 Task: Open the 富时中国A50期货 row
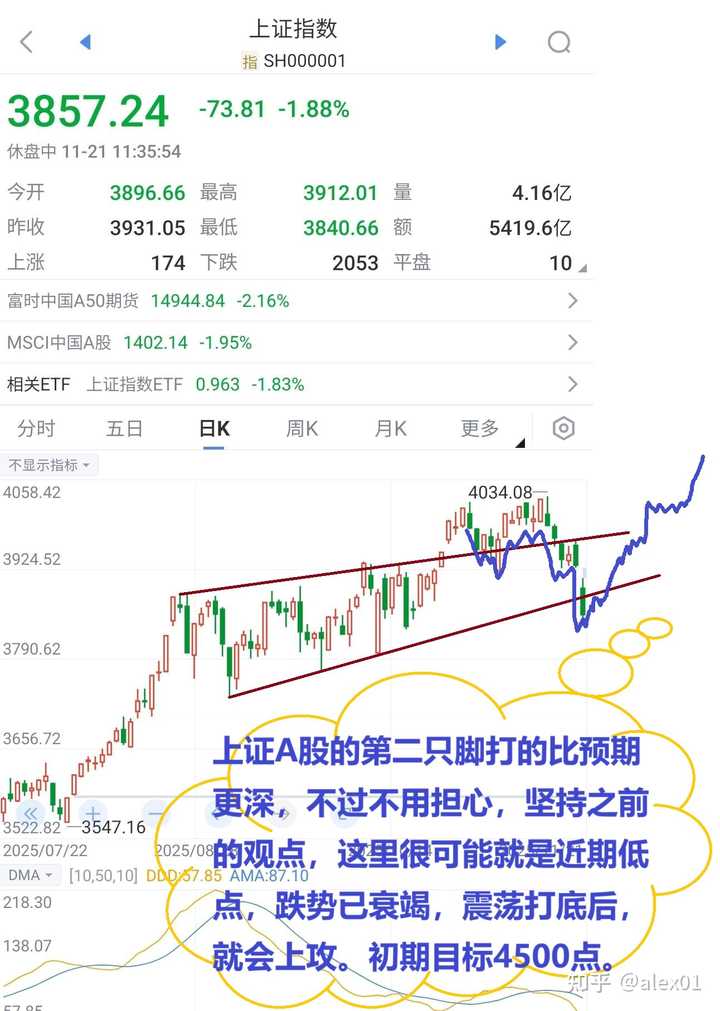290,300
